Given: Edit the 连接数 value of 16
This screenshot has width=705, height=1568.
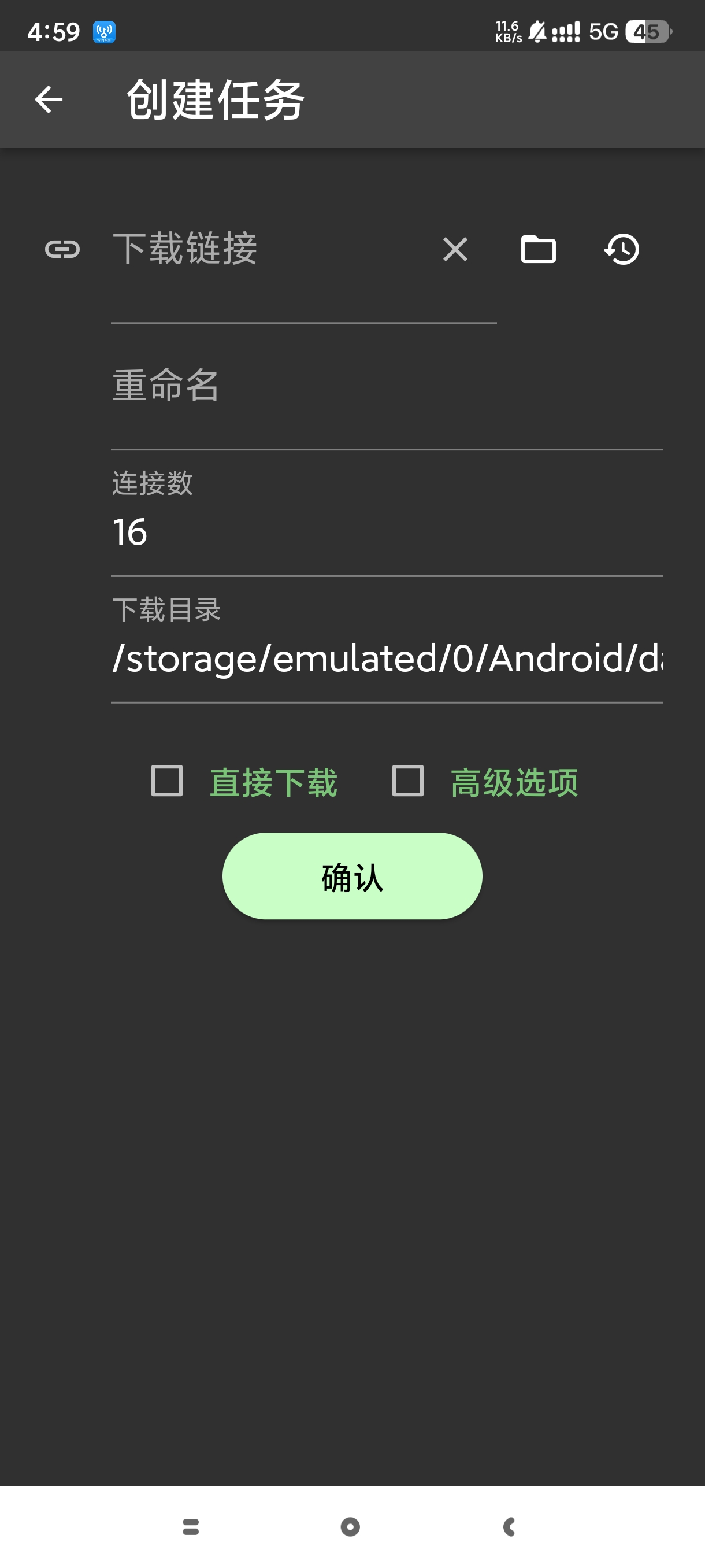Looking at the screenshot, I should coord(386,532).
